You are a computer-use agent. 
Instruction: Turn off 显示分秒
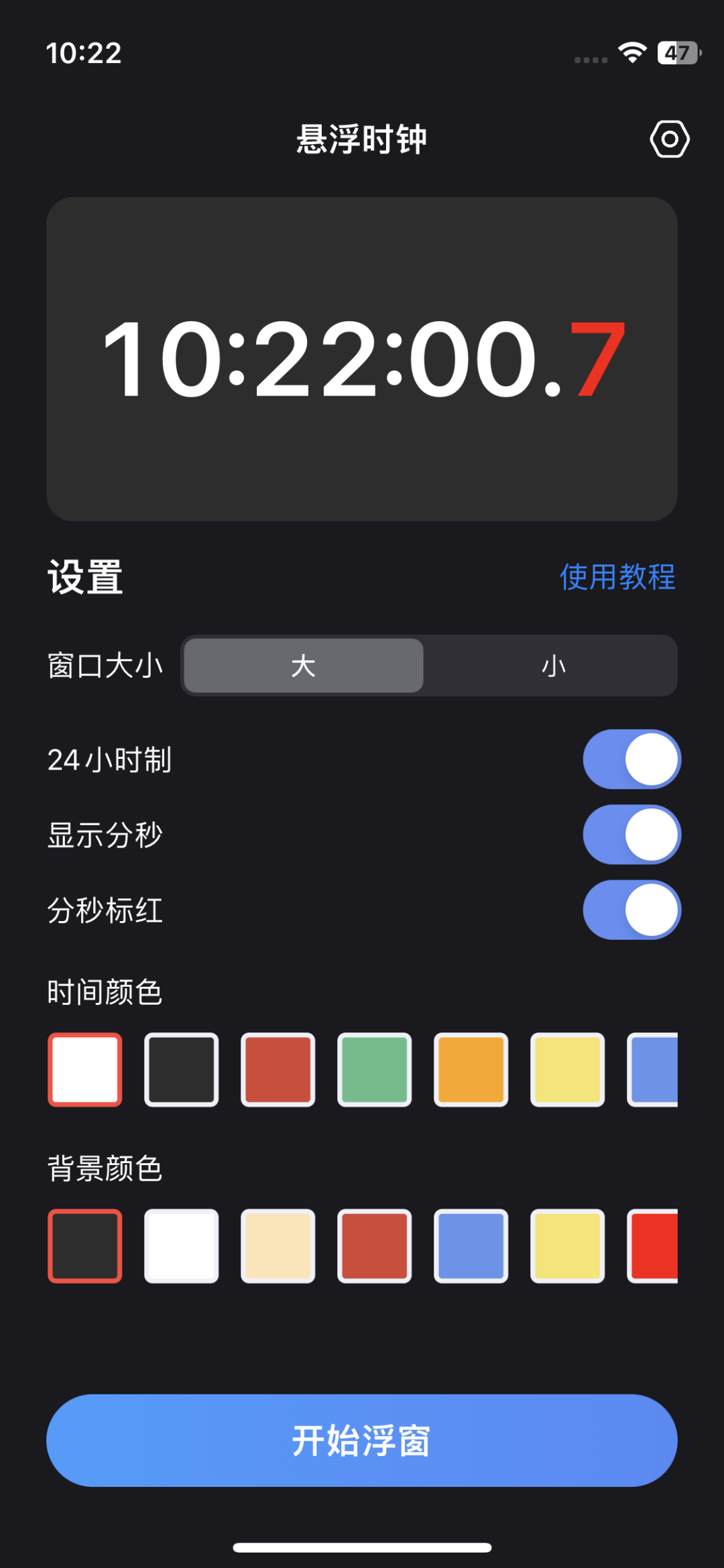[x=631, y=835]
